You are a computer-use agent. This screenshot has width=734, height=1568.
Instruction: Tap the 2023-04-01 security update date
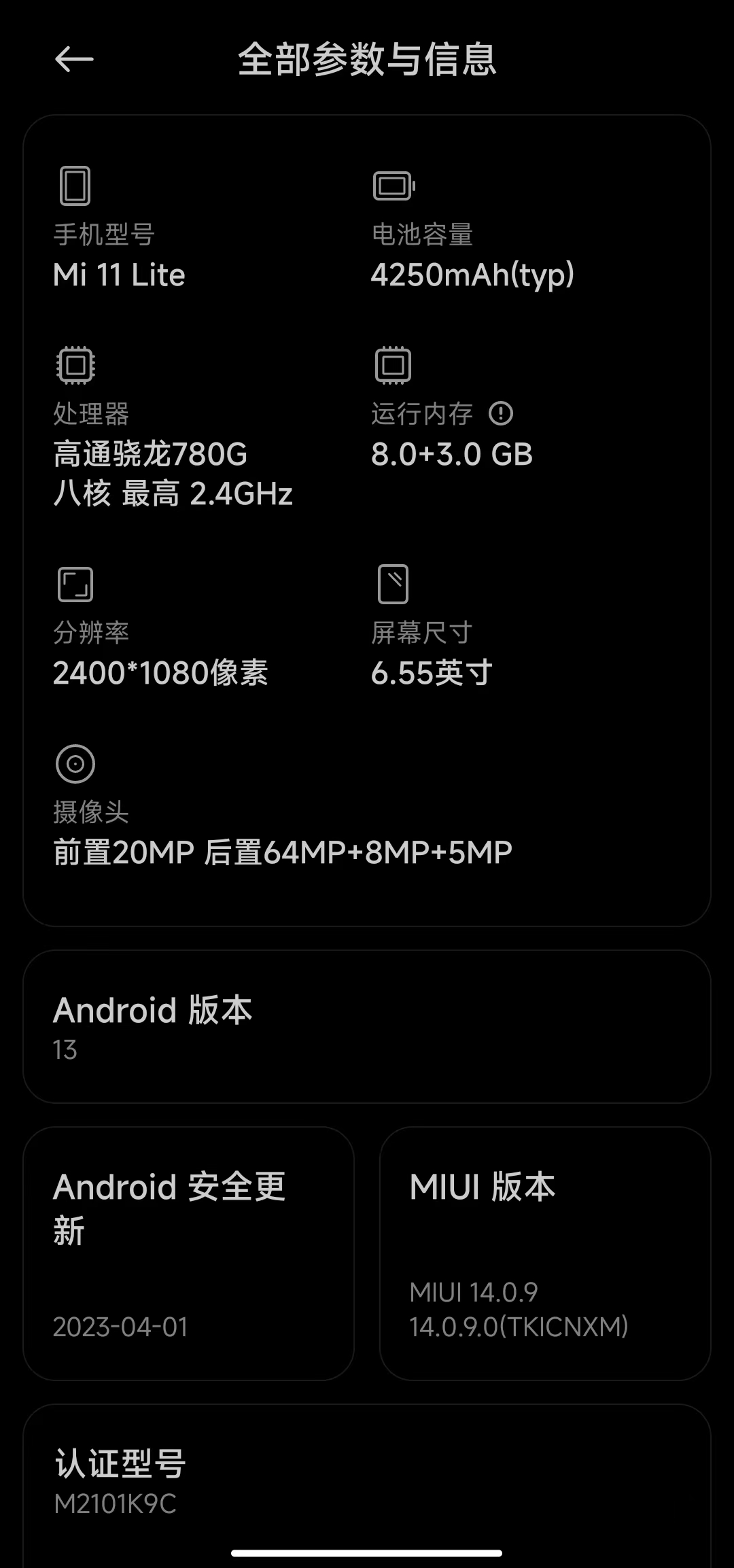tap(120, 1327)
